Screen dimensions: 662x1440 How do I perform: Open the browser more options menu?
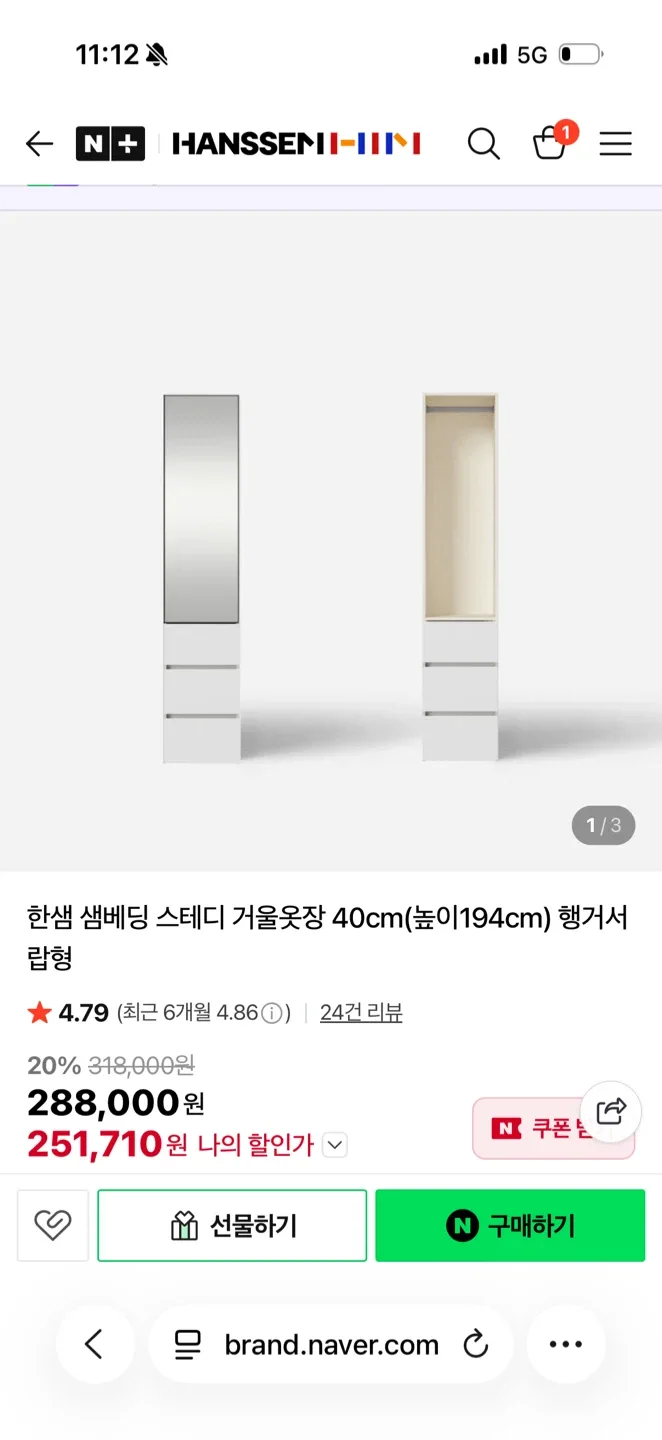(x=566, y=1345)
